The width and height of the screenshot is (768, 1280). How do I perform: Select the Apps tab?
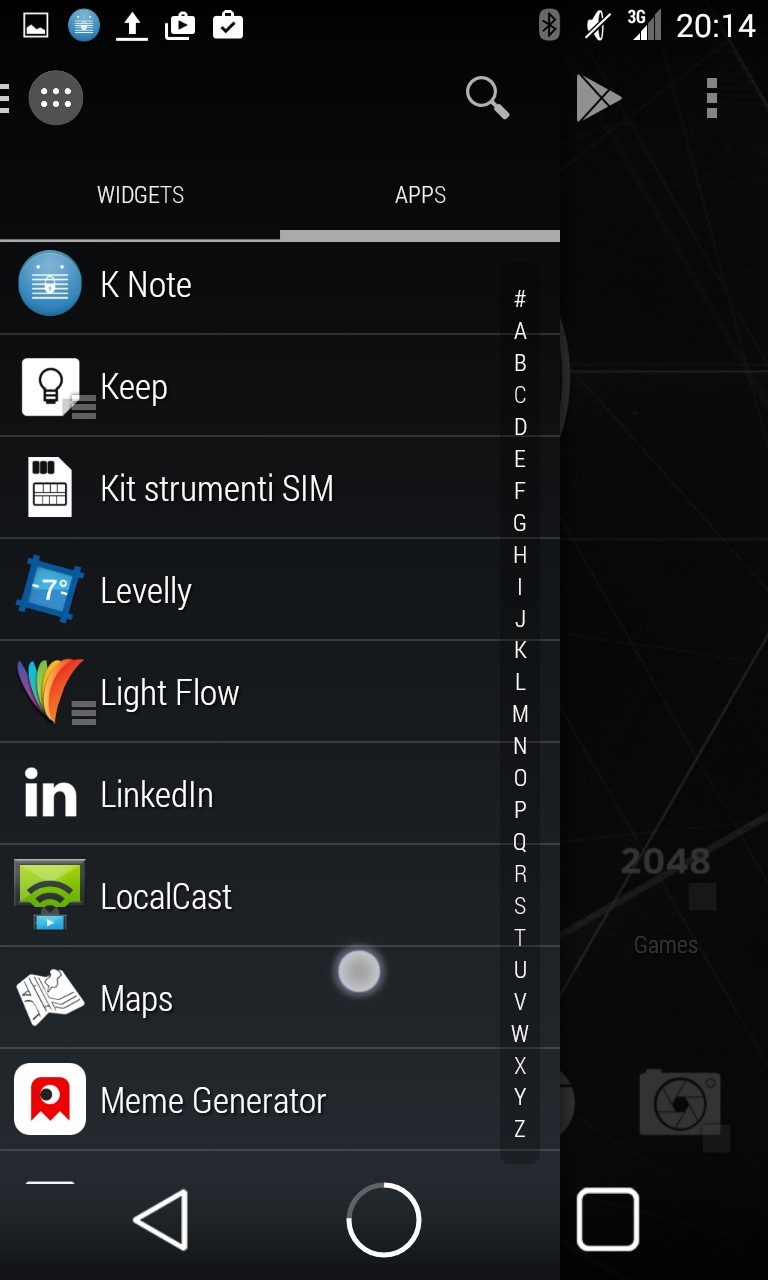click(420, 195)
